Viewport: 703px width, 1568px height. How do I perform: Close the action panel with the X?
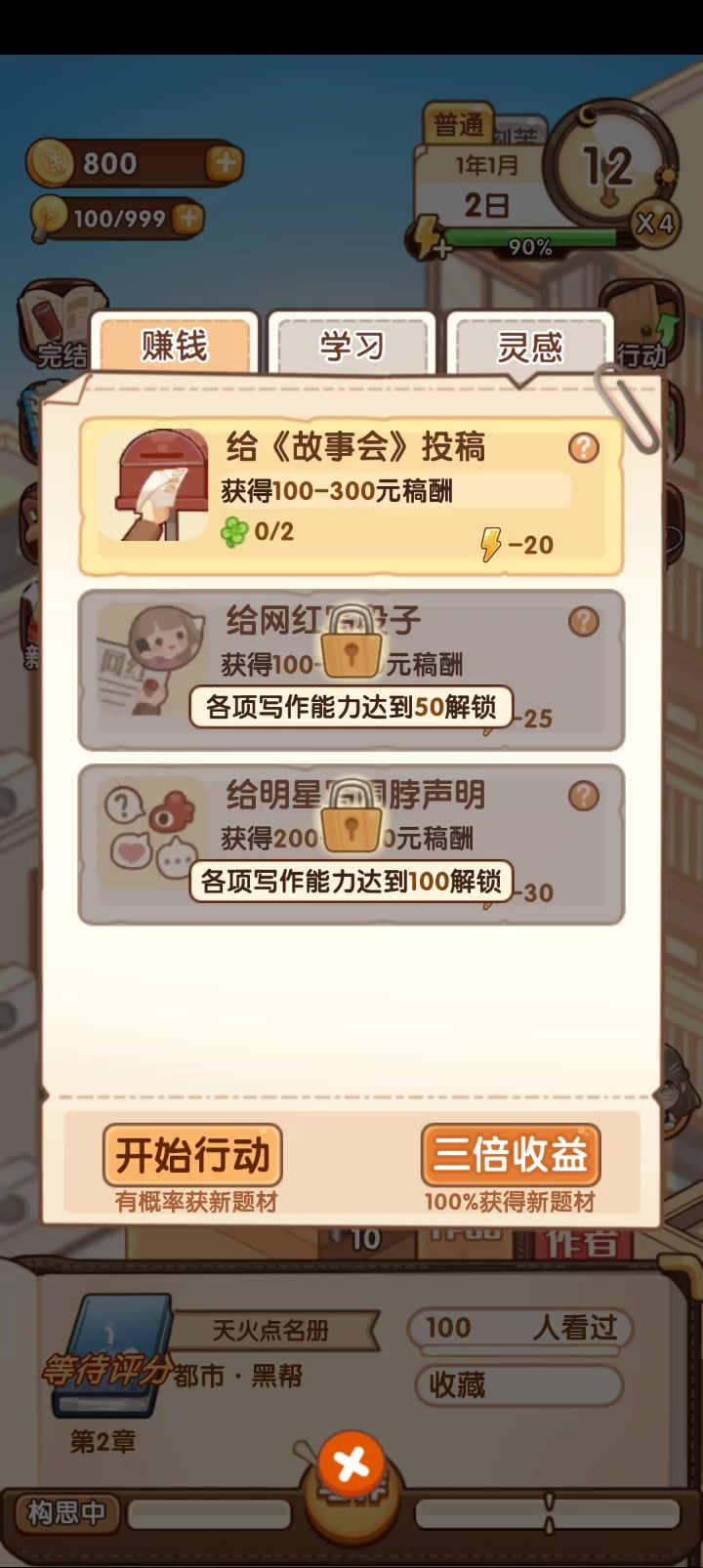[351, 1465]
